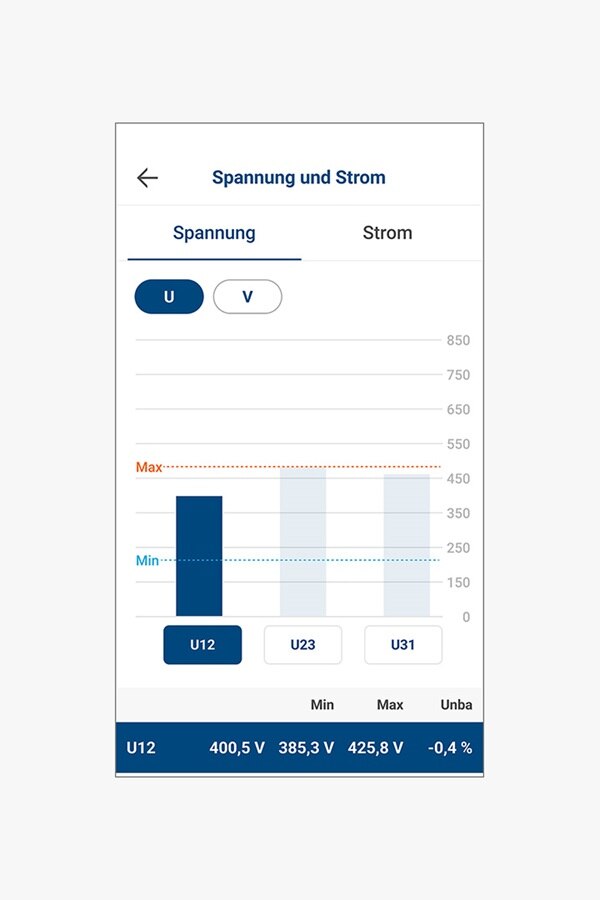
Task: Switch to the V chip
Action: 247,297
